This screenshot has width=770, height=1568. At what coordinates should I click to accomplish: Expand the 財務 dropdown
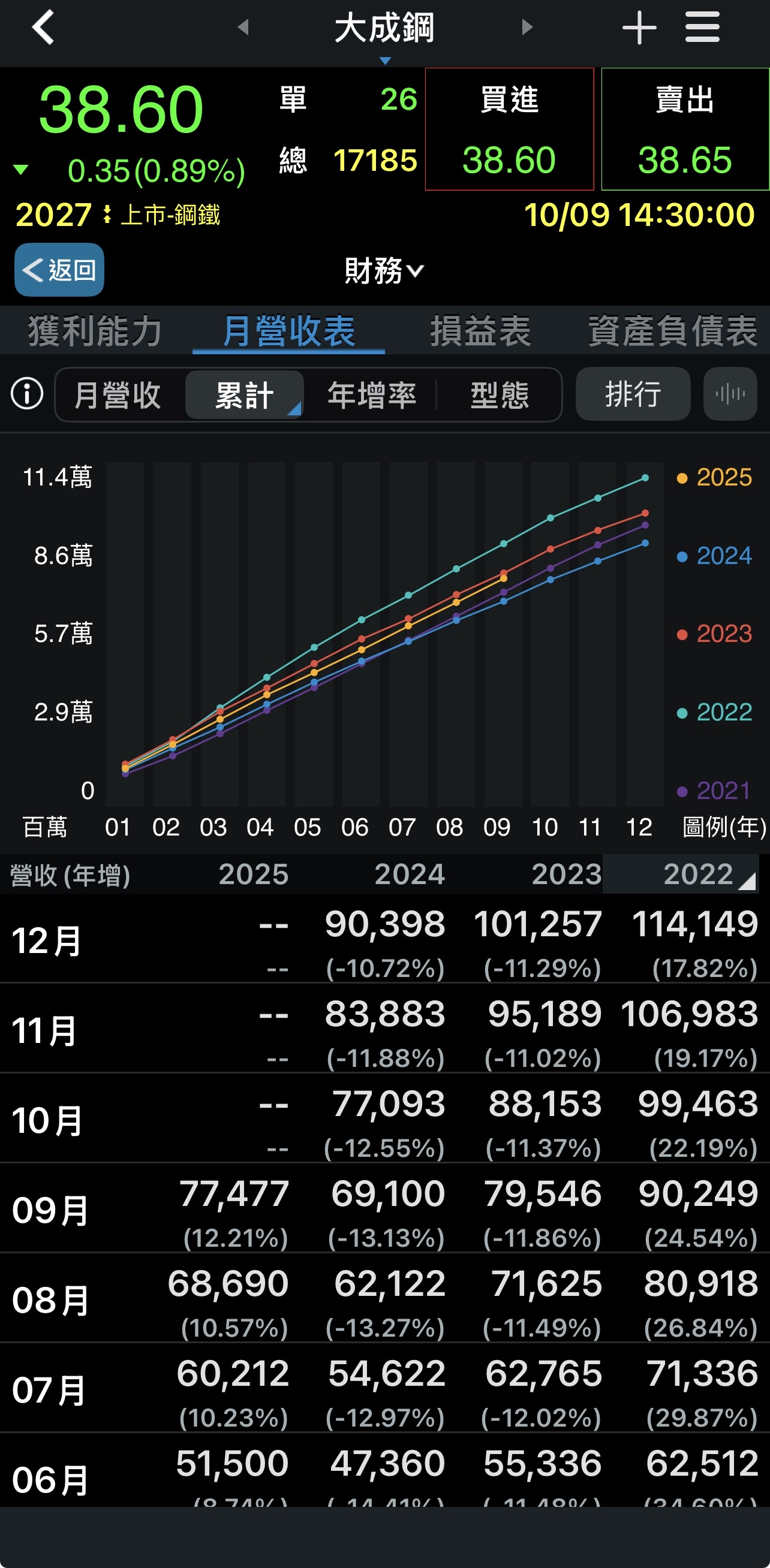tap(384, 270)
